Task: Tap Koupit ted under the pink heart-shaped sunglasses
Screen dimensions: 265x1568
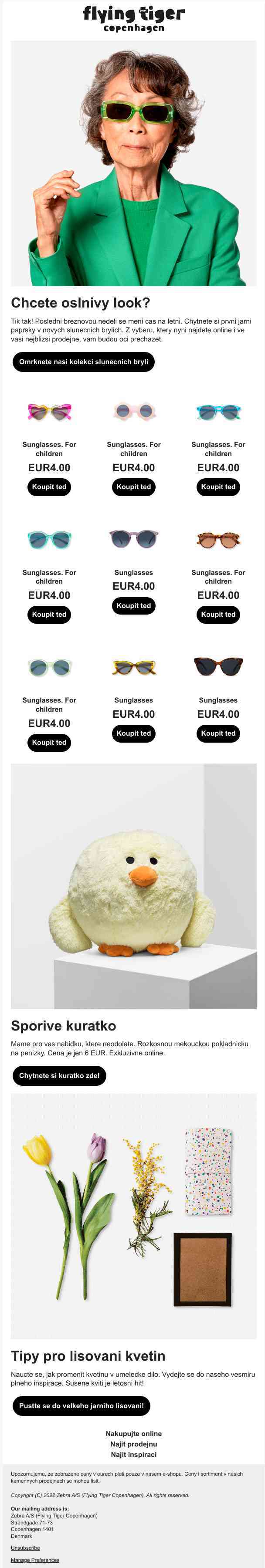Action: (49, 487)
